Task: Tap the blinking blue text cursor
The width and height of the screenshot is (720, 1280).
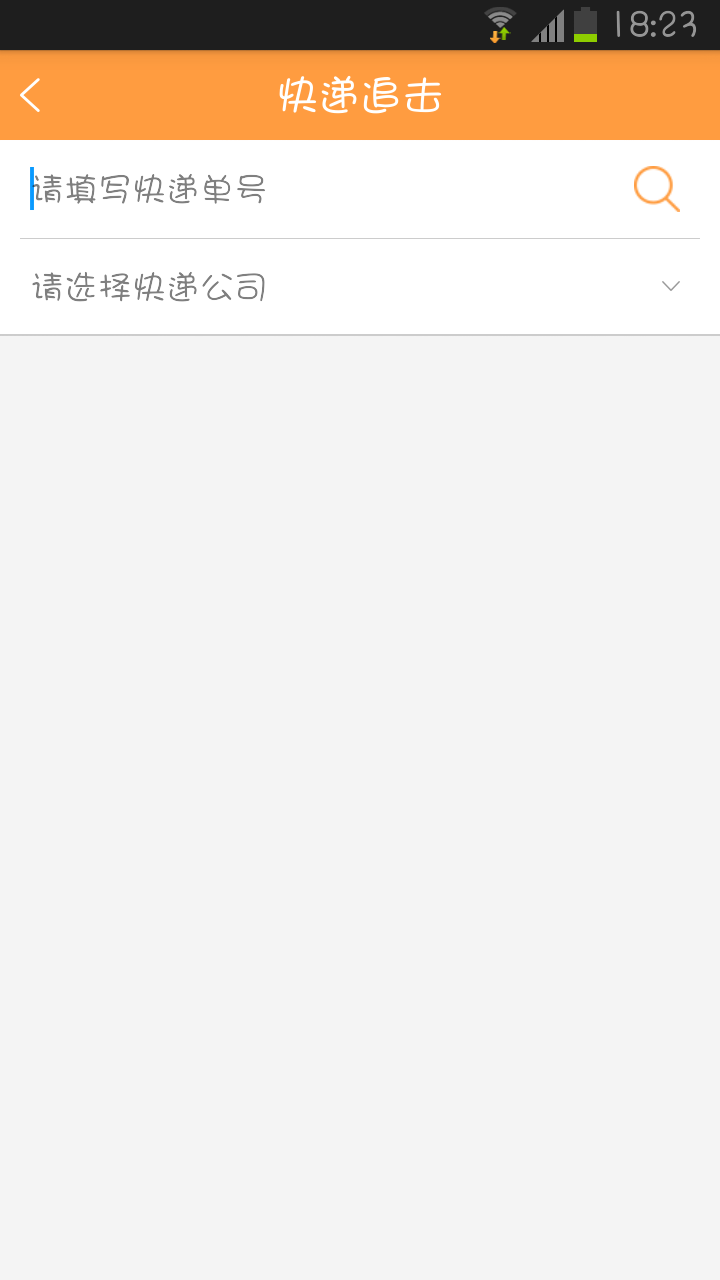Action: tap(31, 188)
